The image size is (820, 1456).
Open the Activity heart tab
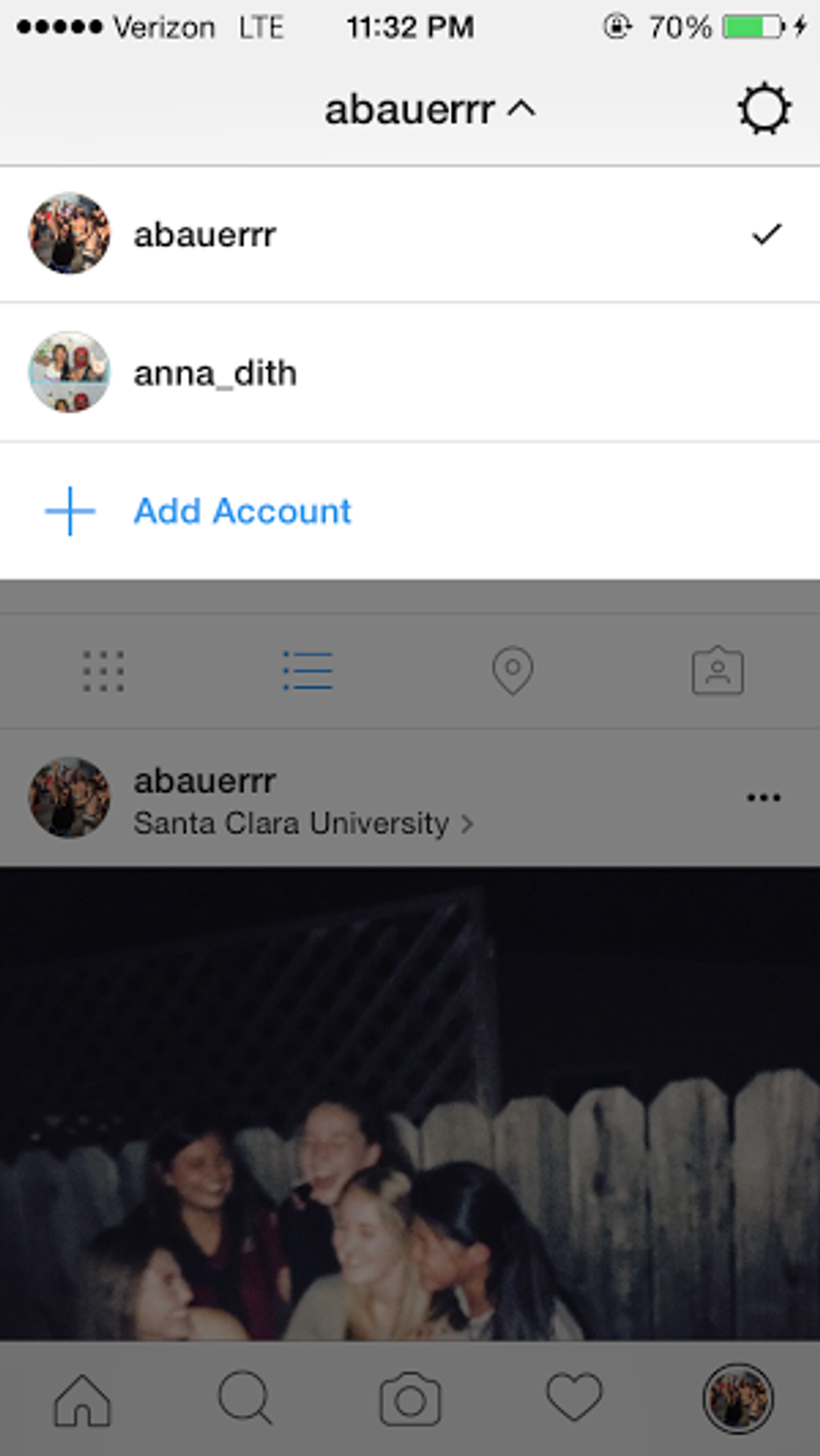click(x=574, y=1398)
